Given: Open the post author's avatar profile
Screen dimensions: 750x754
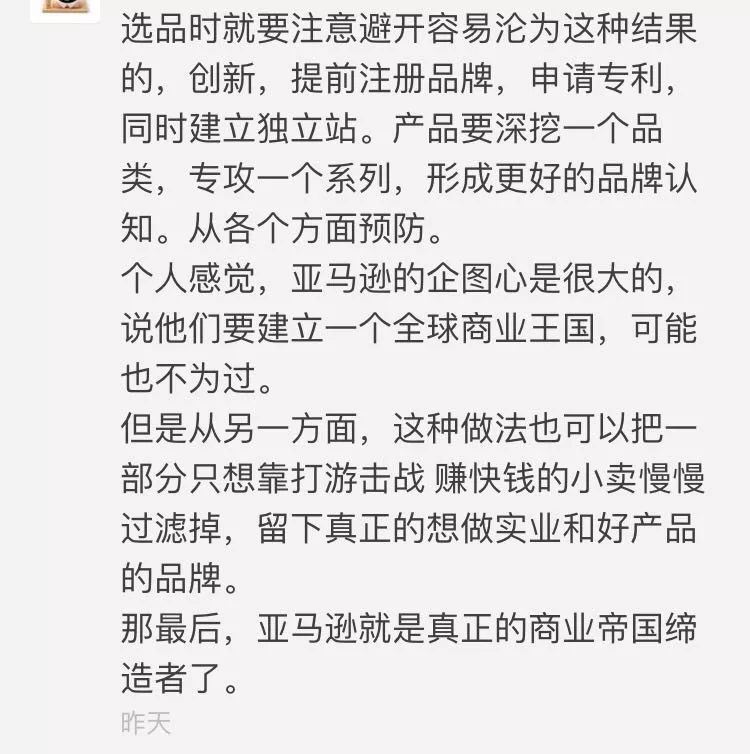Looking at the screenshot, I should [x=64, y=9].
